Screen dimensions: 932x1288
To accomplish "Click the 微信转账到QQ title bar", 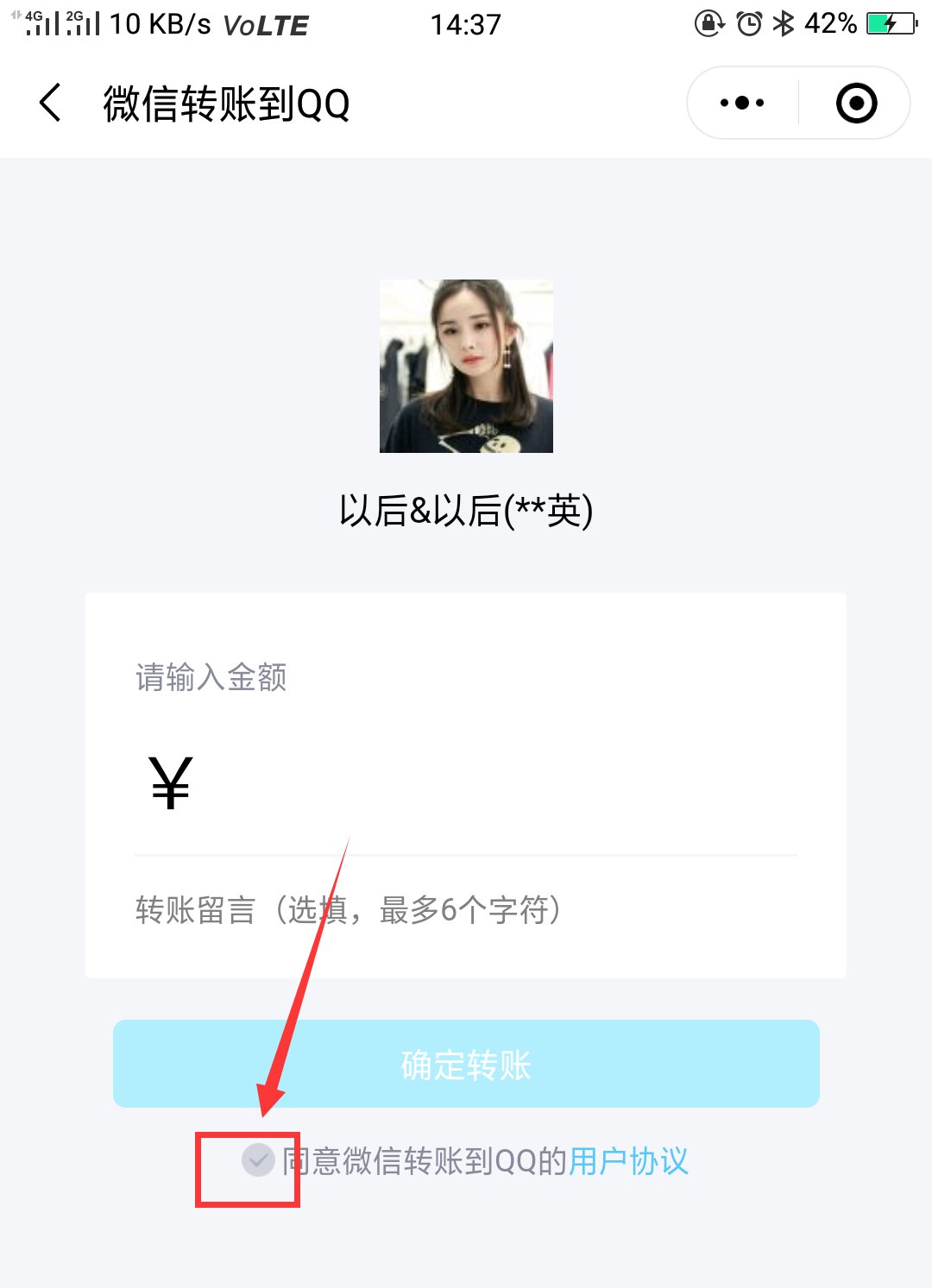I will coord(226,103).
